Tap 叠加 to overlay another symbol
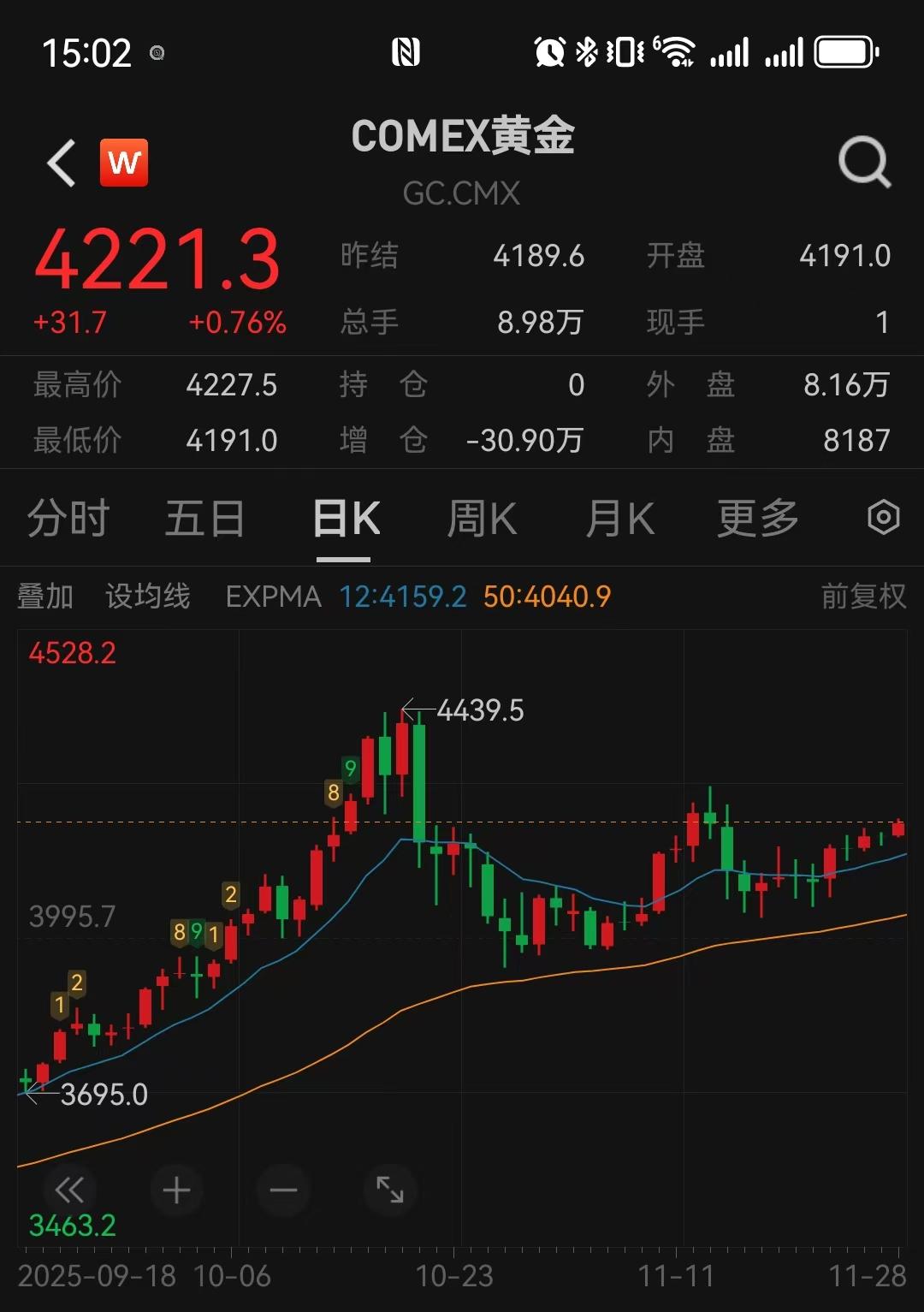This screenshot has height=1312, width=924. [x=45, y=597]
